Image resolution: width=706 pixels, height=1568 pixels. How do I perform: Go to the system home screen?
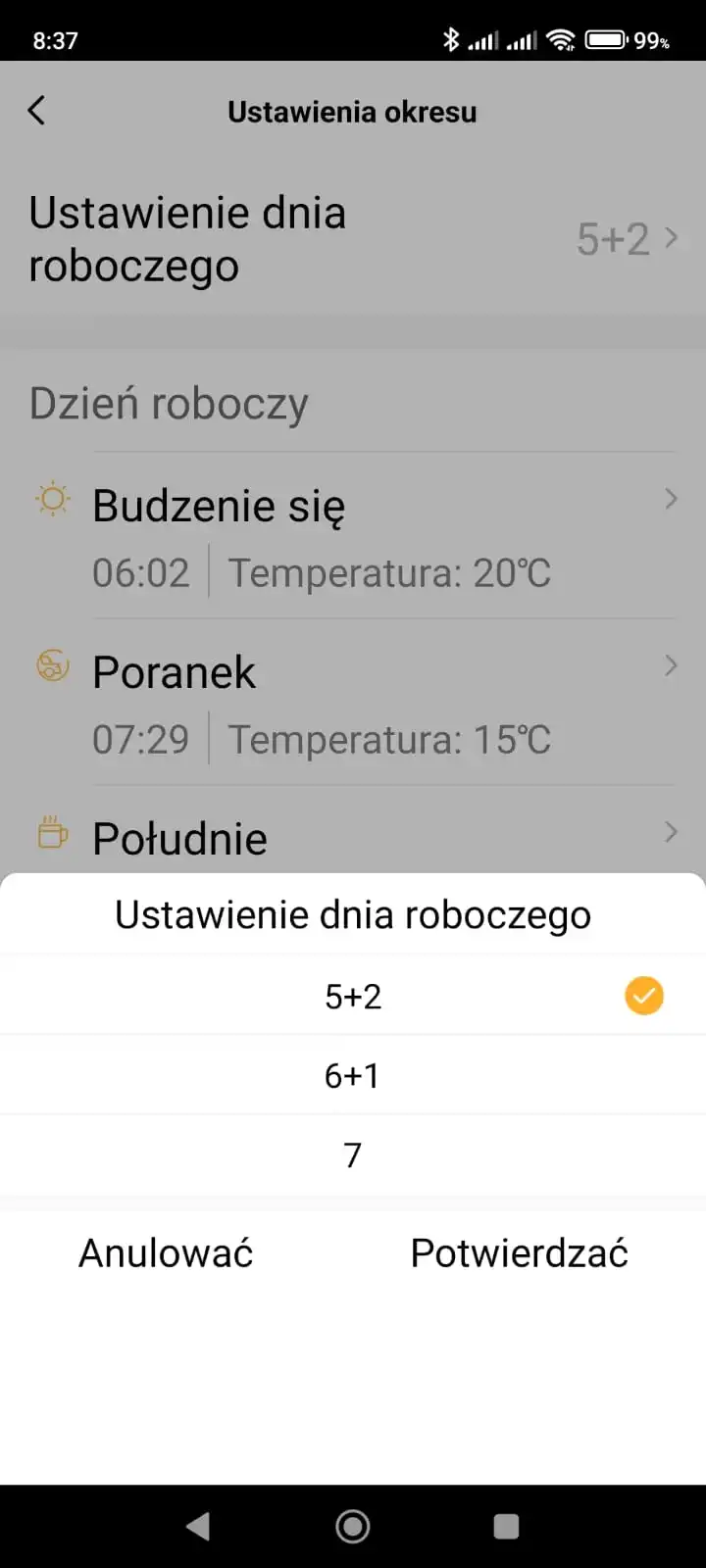[x=353, y=1526]
